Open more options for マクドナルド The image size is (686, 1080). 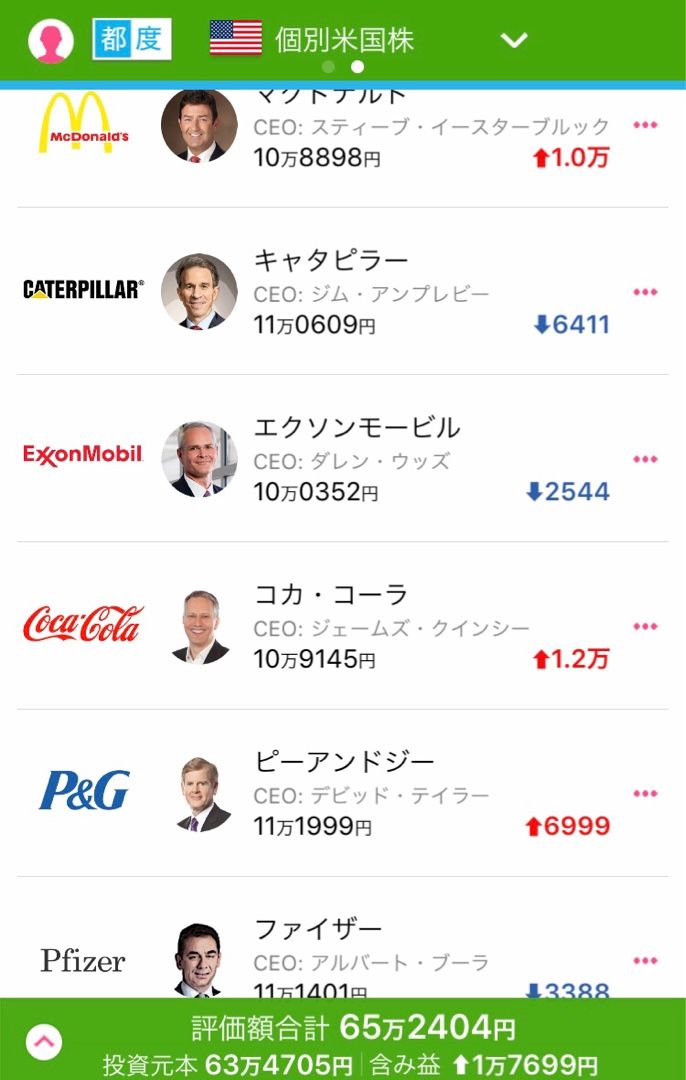(645, 126)
